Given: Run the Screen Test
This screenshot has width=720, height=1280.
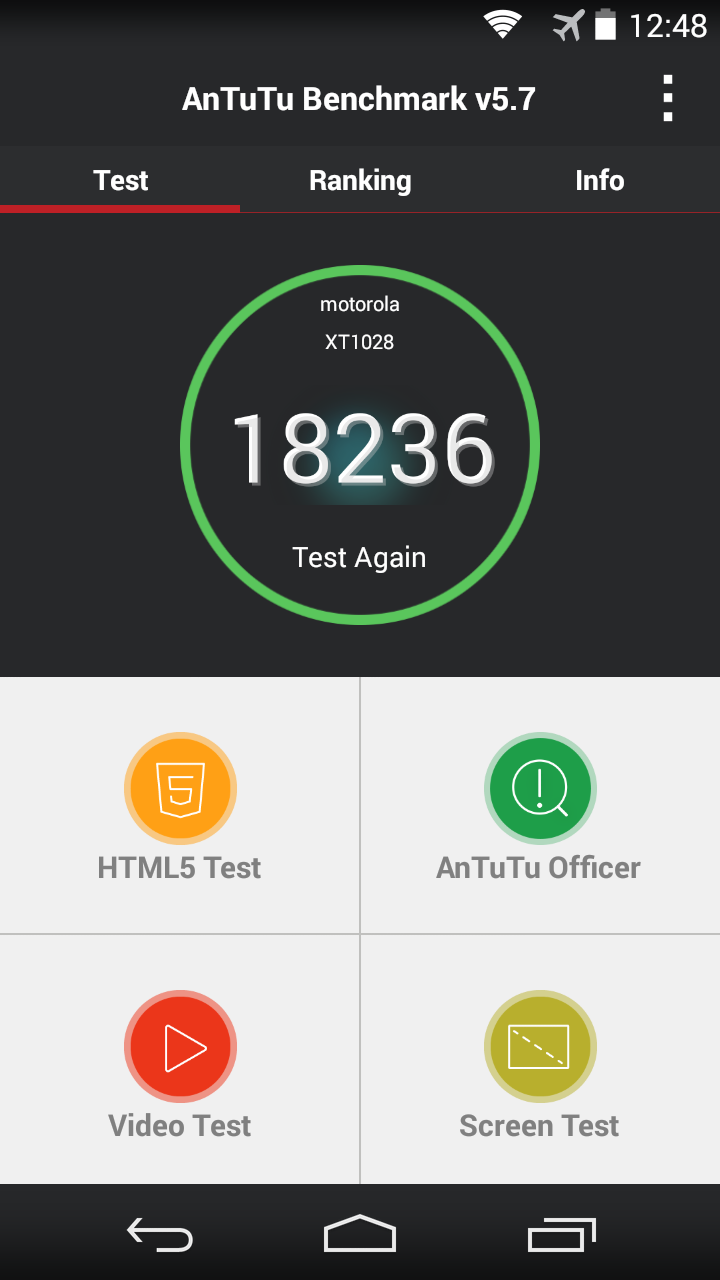Looking at the screenshot, I should coord(540,1064).
